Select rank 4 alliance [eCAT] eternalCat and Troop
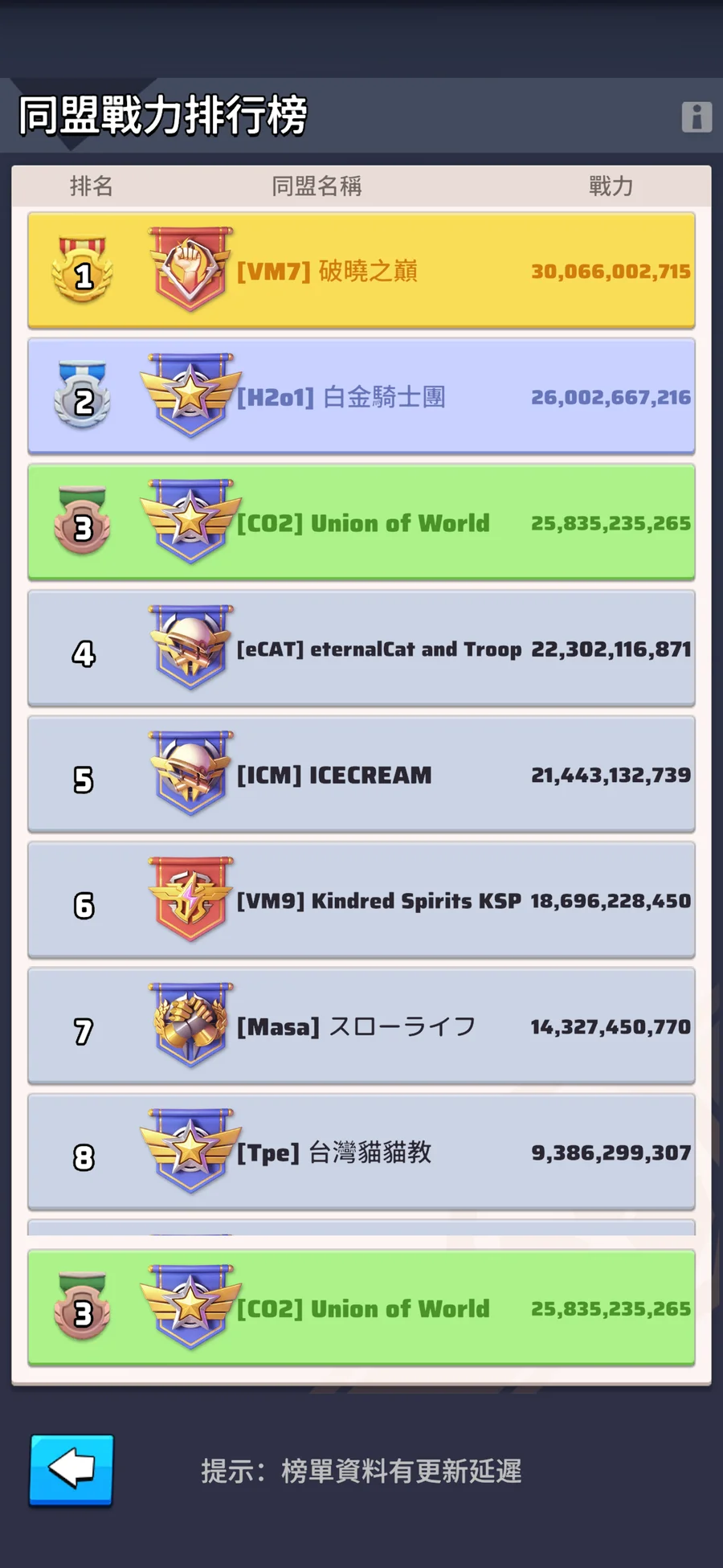 pos(361,649)
